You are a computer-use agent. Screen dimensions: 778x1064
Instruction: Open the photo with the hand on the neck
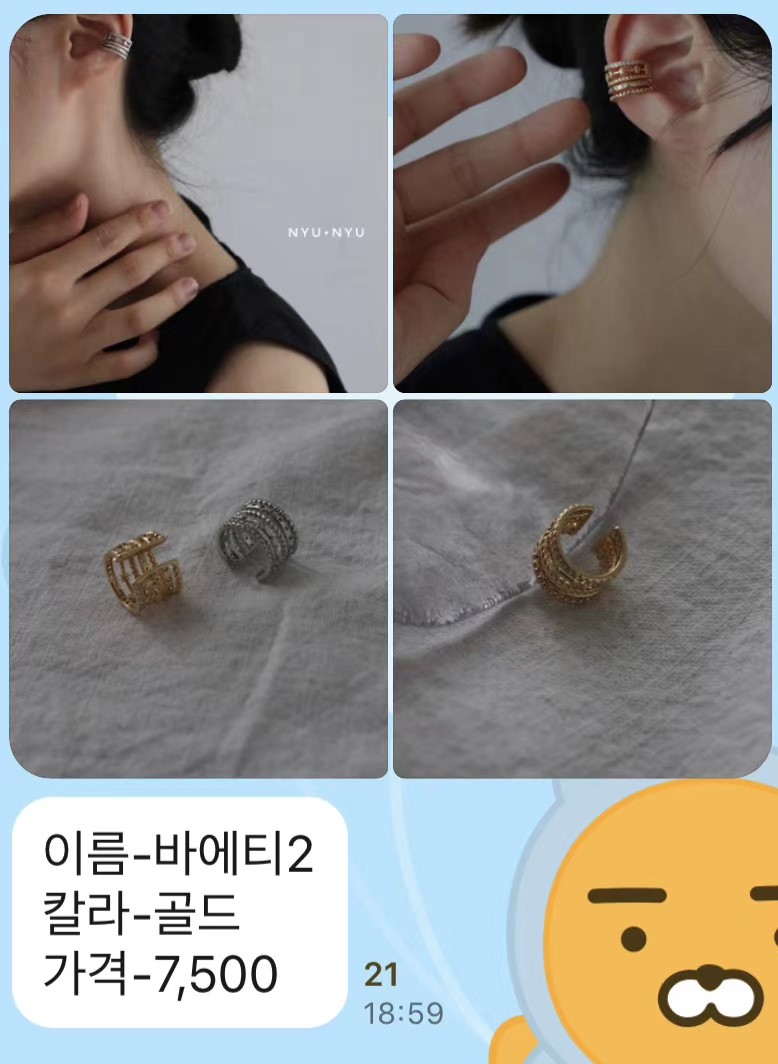(x=198, y=203)
